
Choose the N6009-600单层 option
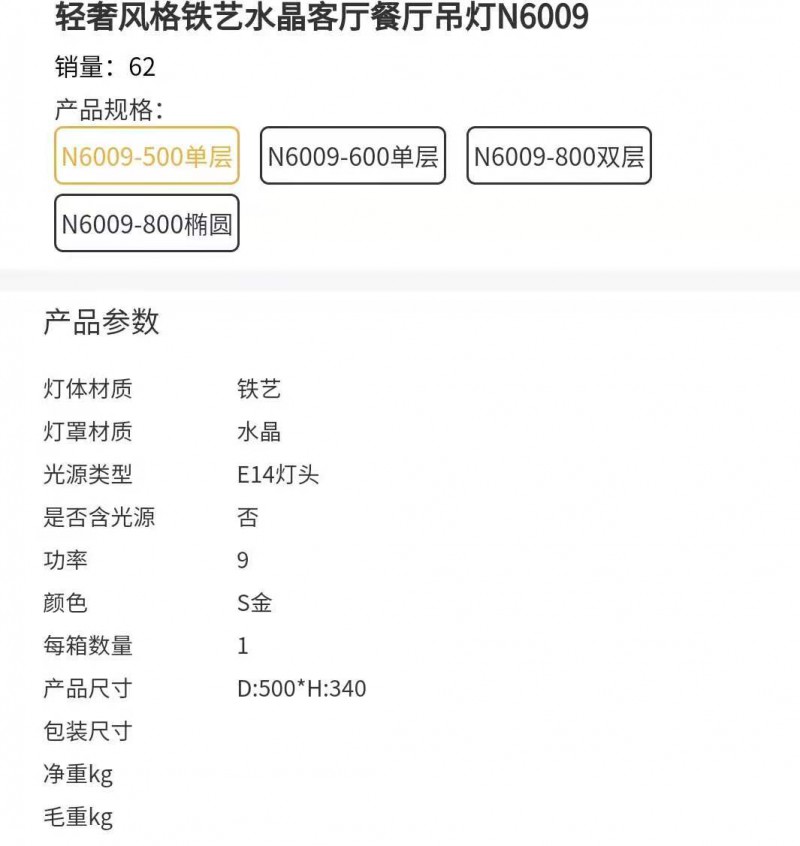(353, 156)
